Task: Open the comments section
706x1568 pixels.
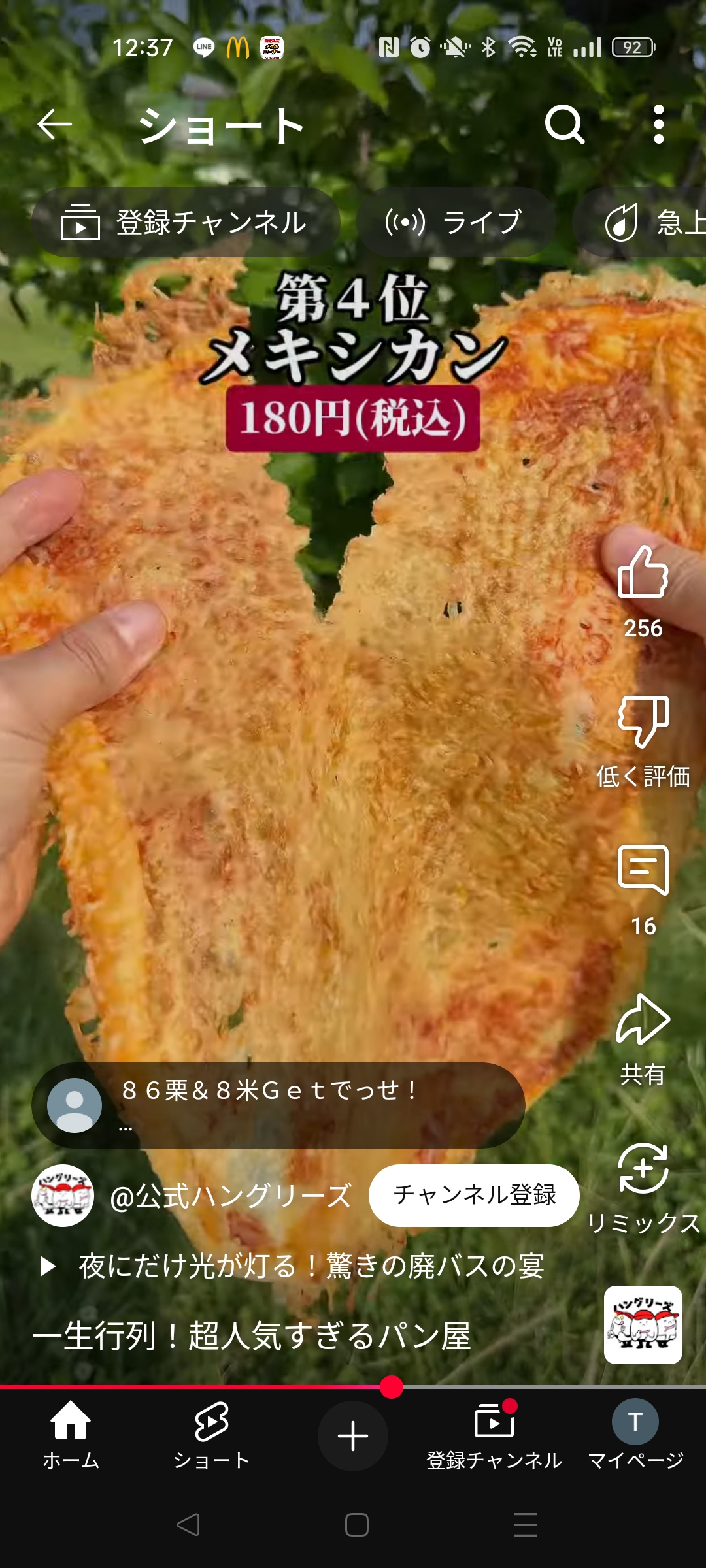Action: click(x=643, y=871)
